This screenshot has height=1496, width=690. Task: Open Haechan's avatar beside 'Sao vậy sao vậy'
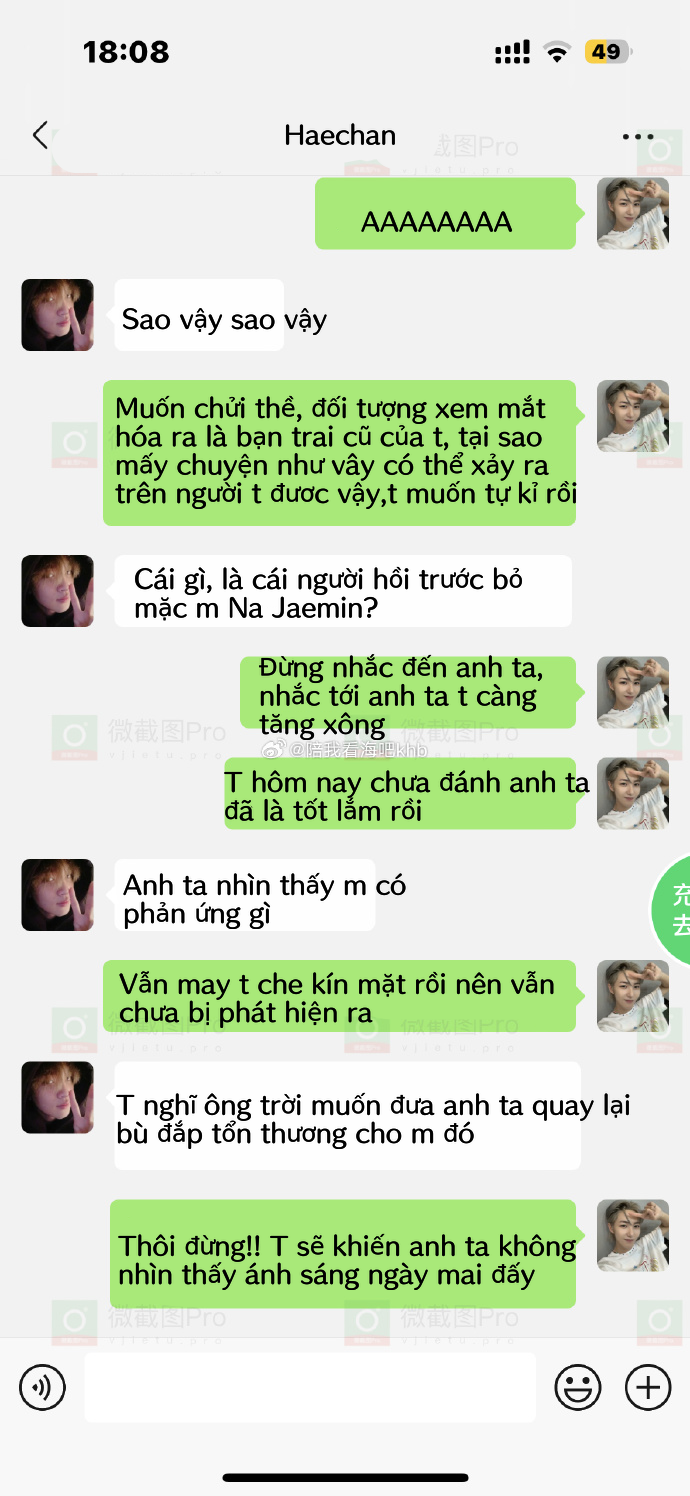tap(58, 315)
